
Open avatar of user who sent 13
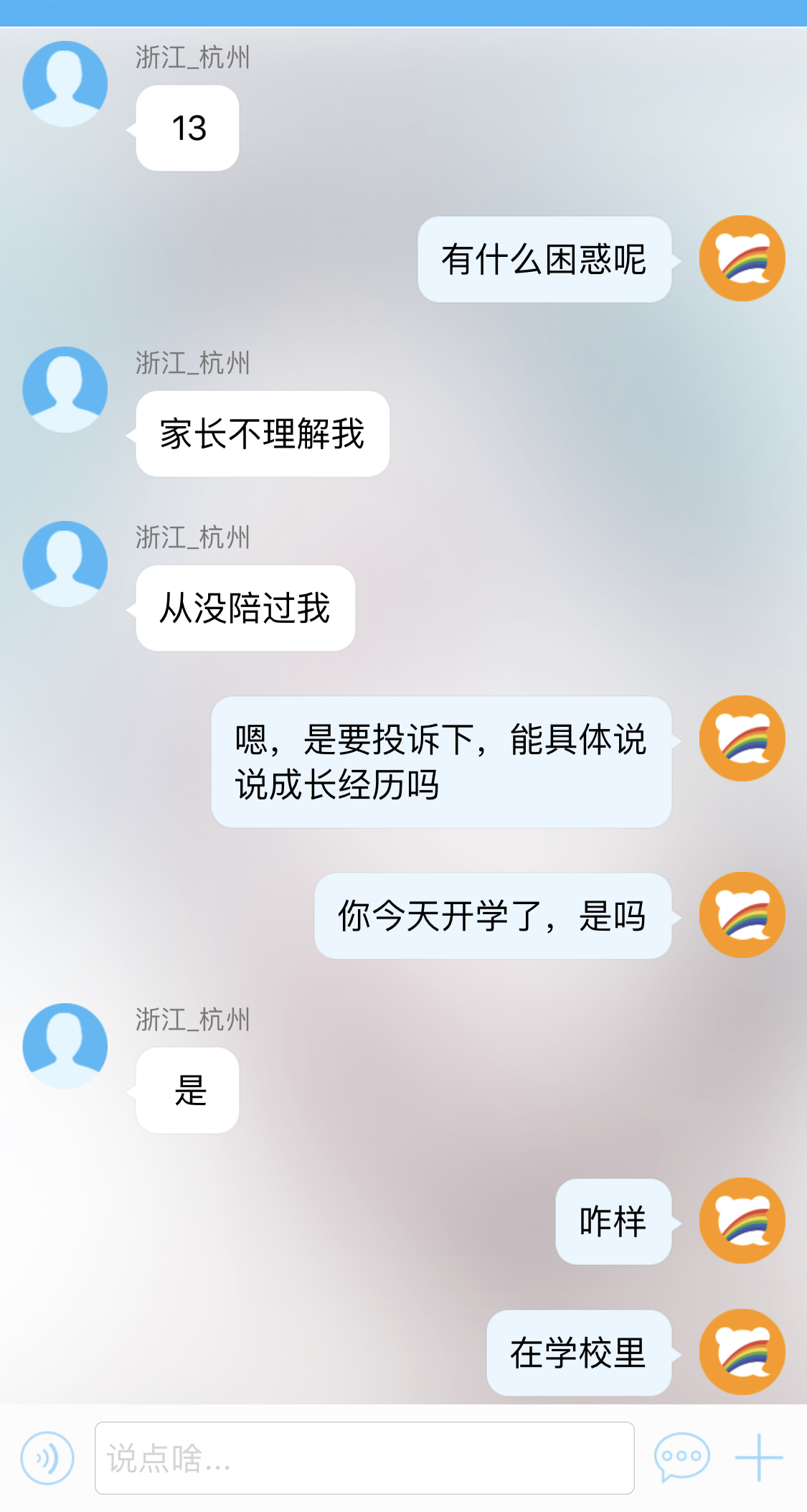(65, 84)
